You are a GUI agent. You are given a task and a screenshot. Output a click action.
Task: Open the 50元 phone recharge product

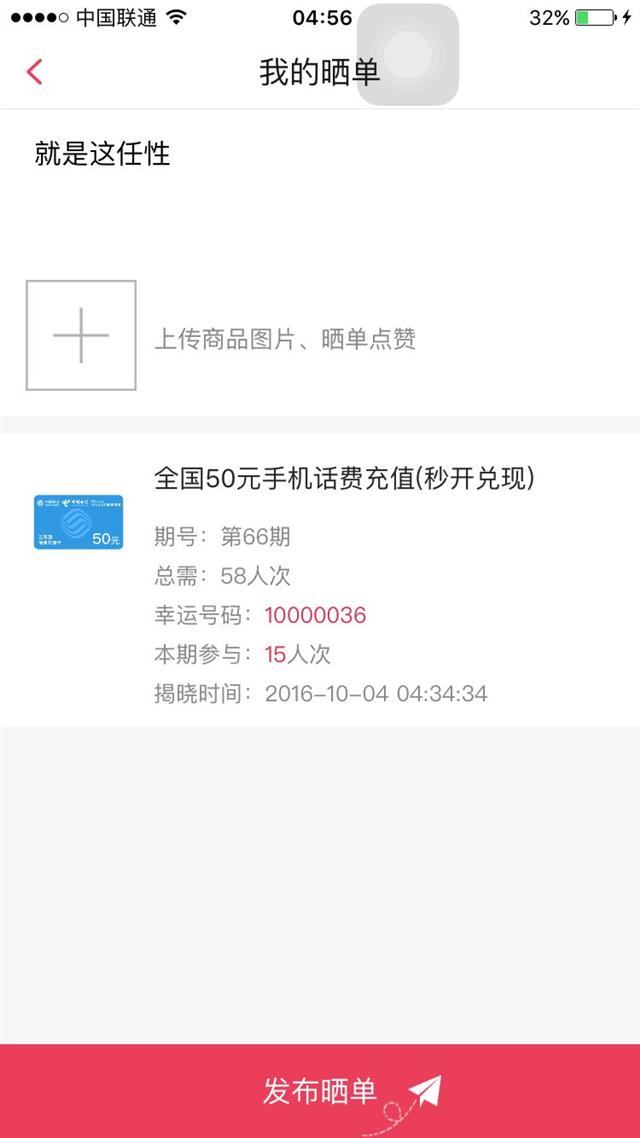pos(320,581)
